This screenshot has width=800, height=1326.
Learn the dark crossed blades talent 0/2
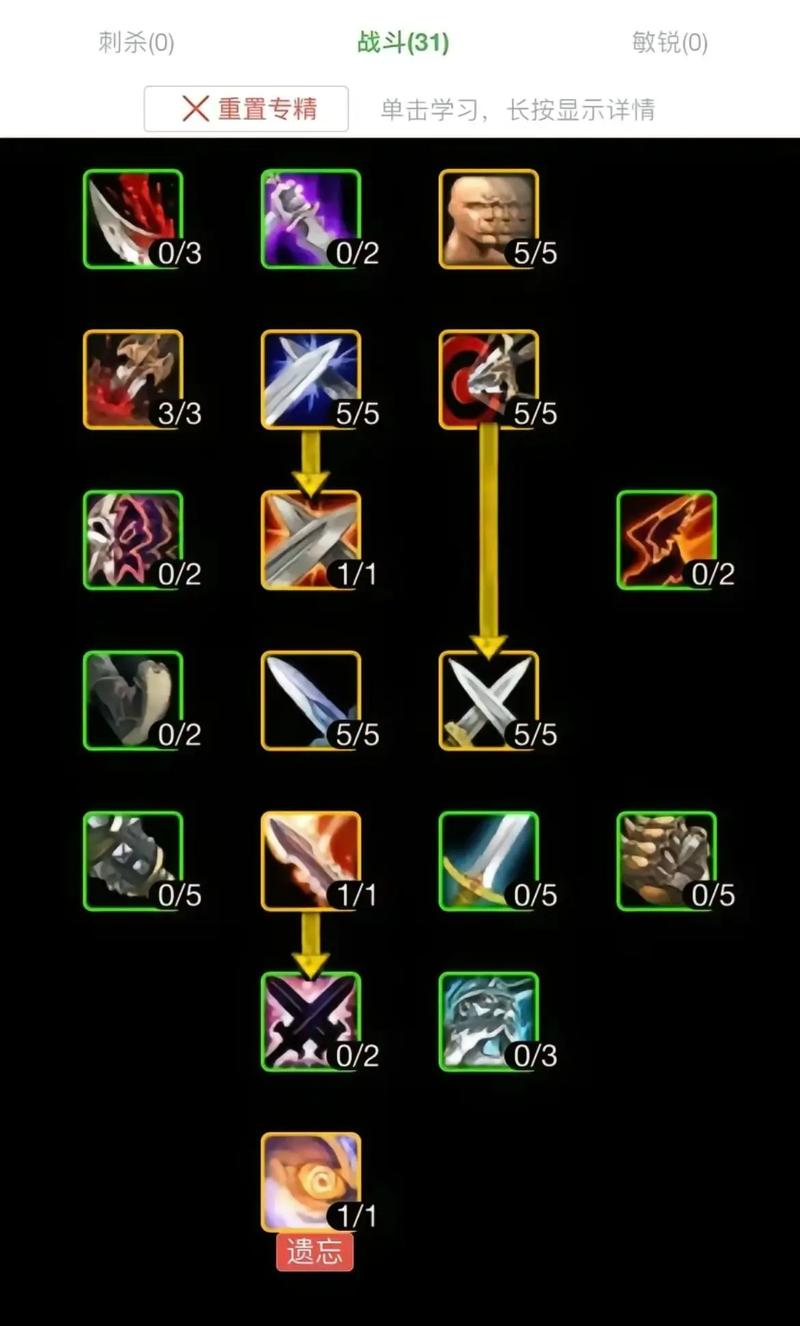pyautogui.click(x=311, y=1022)
